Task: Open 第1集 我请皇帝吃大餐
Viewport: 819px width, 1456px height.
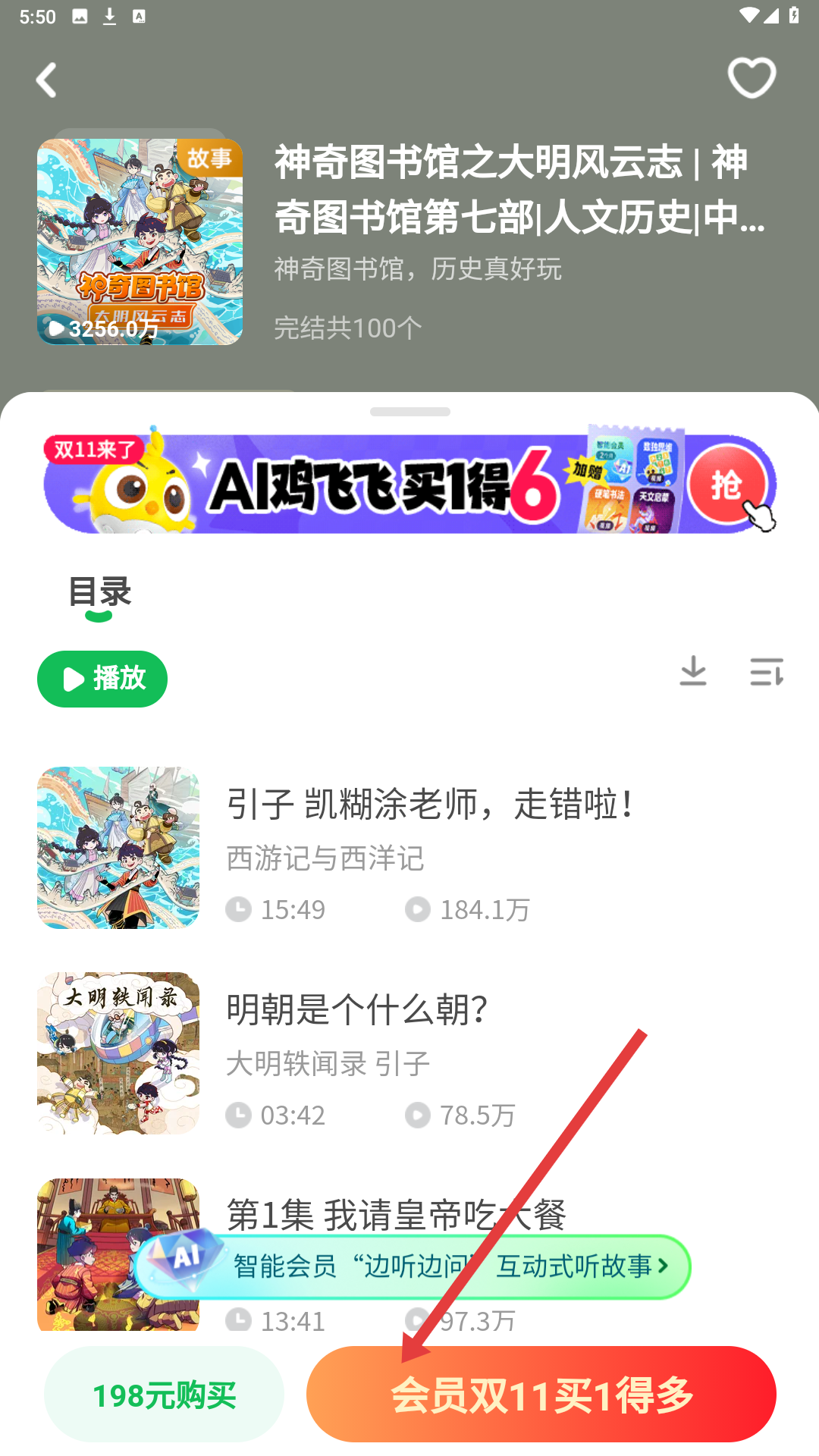Action: [x=394, y=1212]
